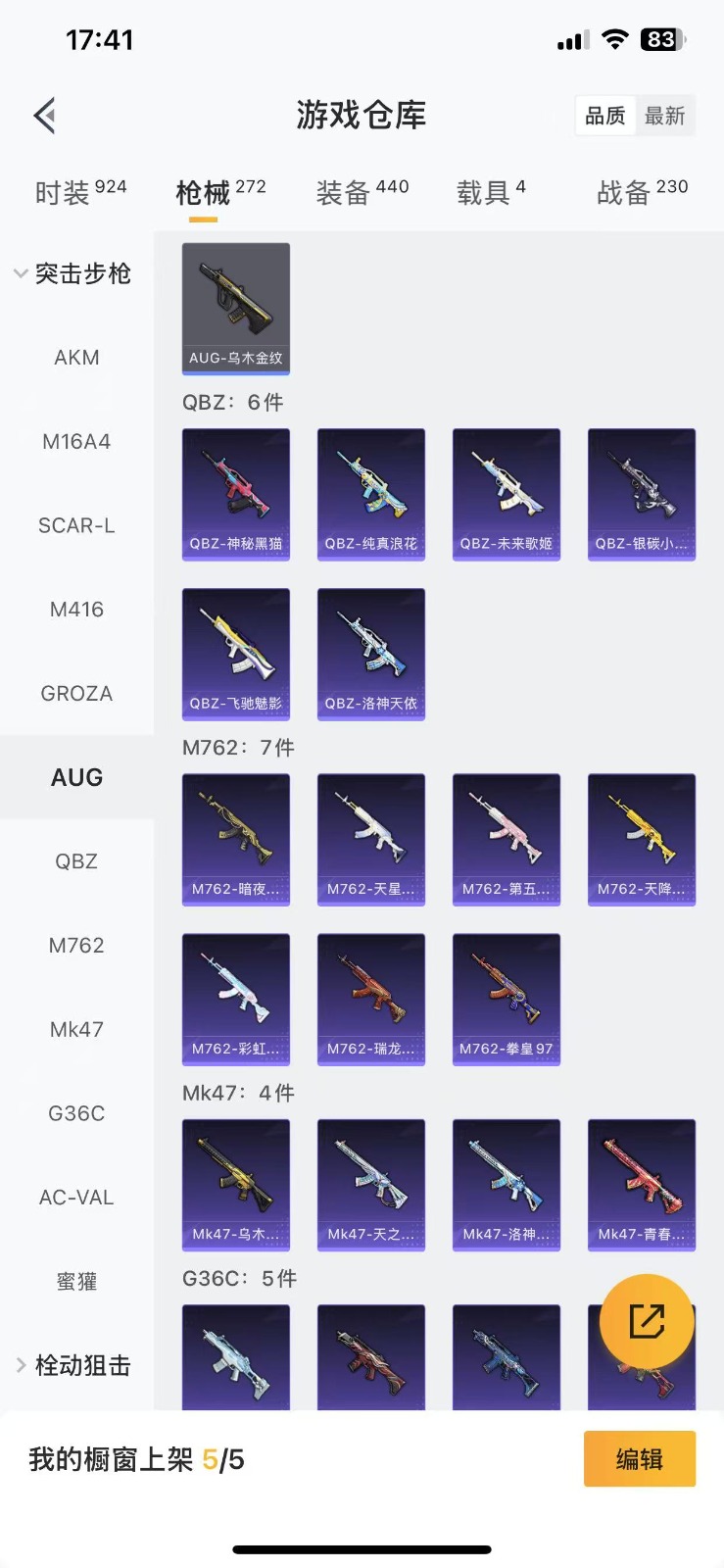Image resolution: width=724 pixels, height=1568 pixels.
Task: Open the 载具 tab
Action: point(491,192)
